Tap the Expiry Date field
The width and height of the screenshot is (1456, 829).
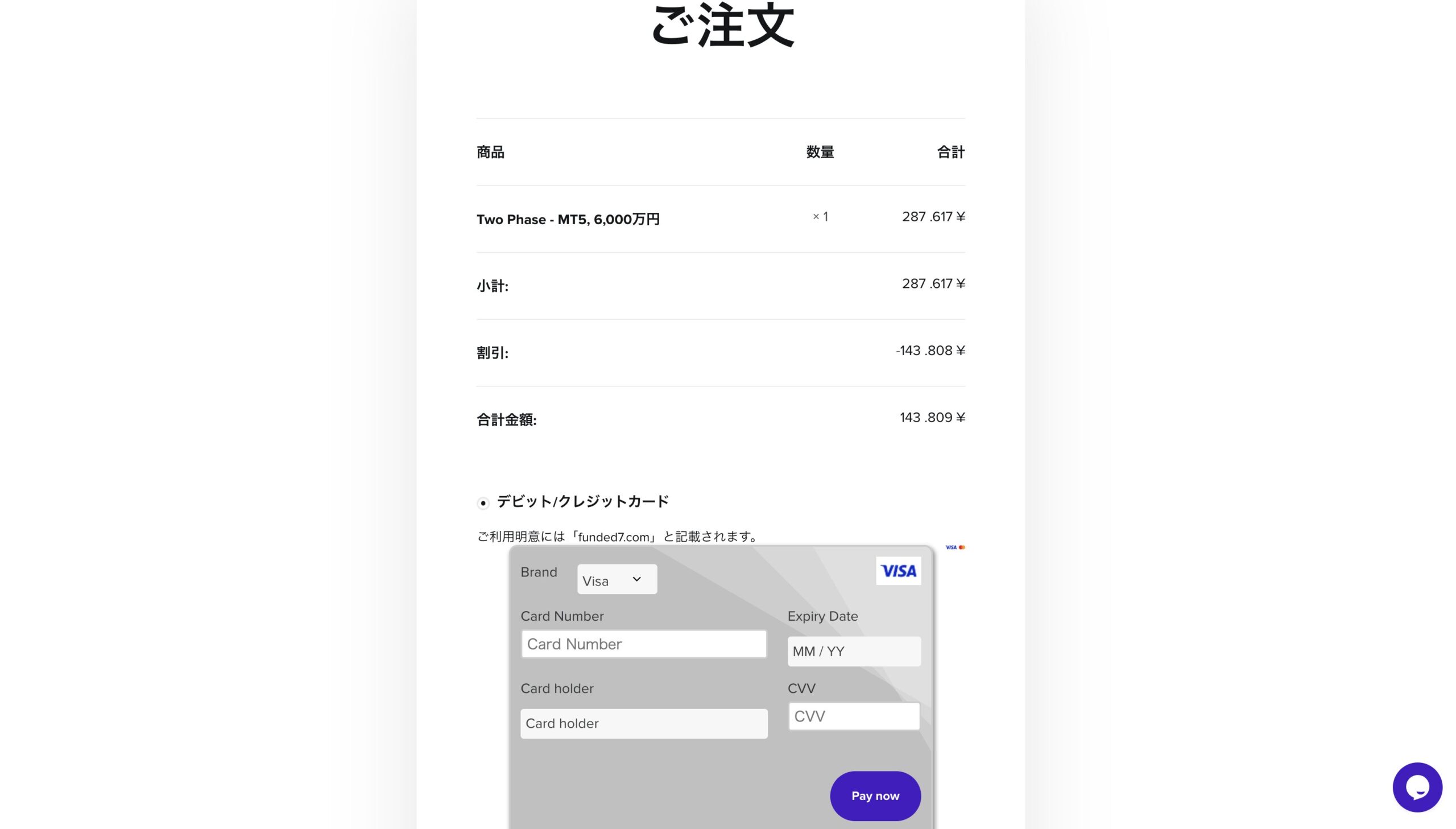coord(854,651)
